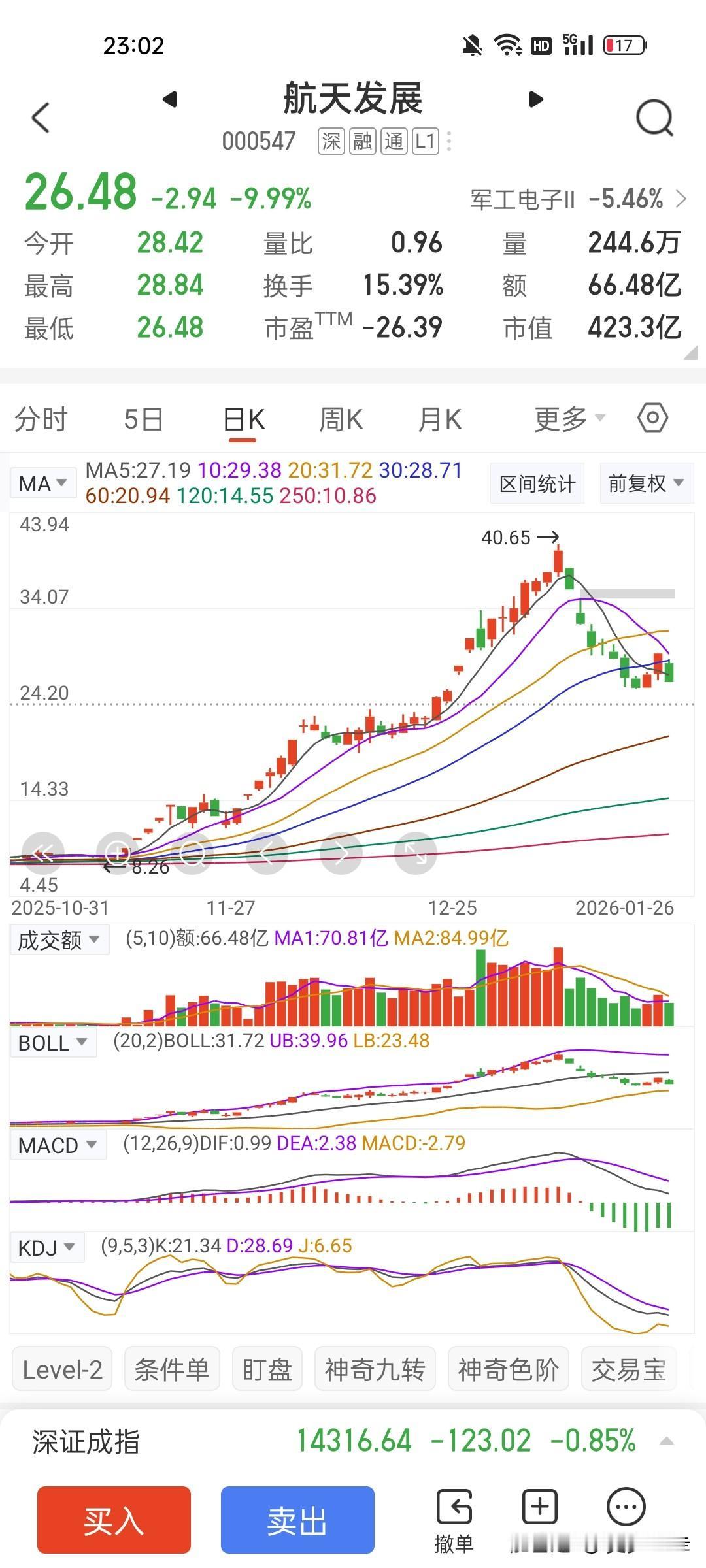The height and width of the screenshot is (1568, 706).
Task: Open the MA indicator dropdown
Action: (x=43, y=483)
